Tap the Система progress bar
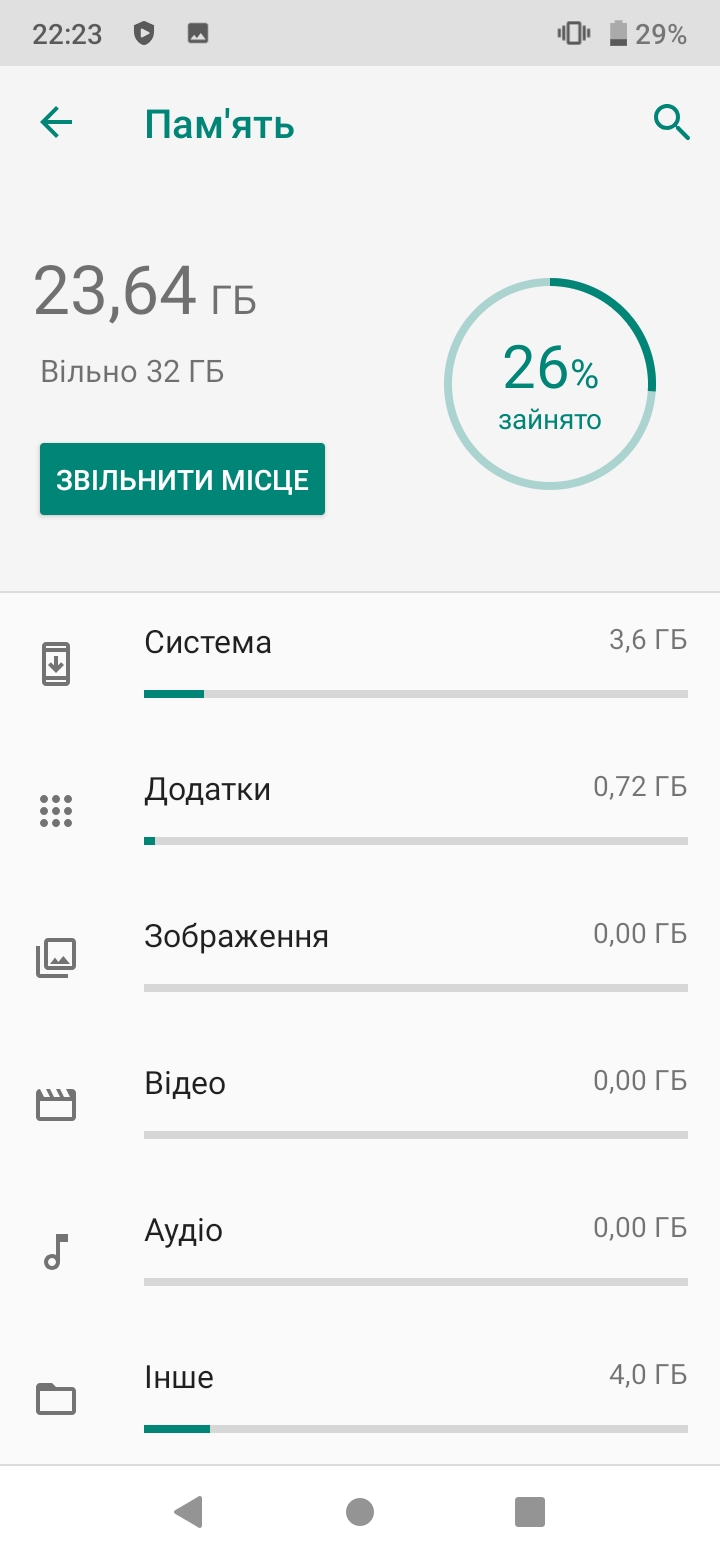Screen dimensions: 720x1560 (416, 693)
